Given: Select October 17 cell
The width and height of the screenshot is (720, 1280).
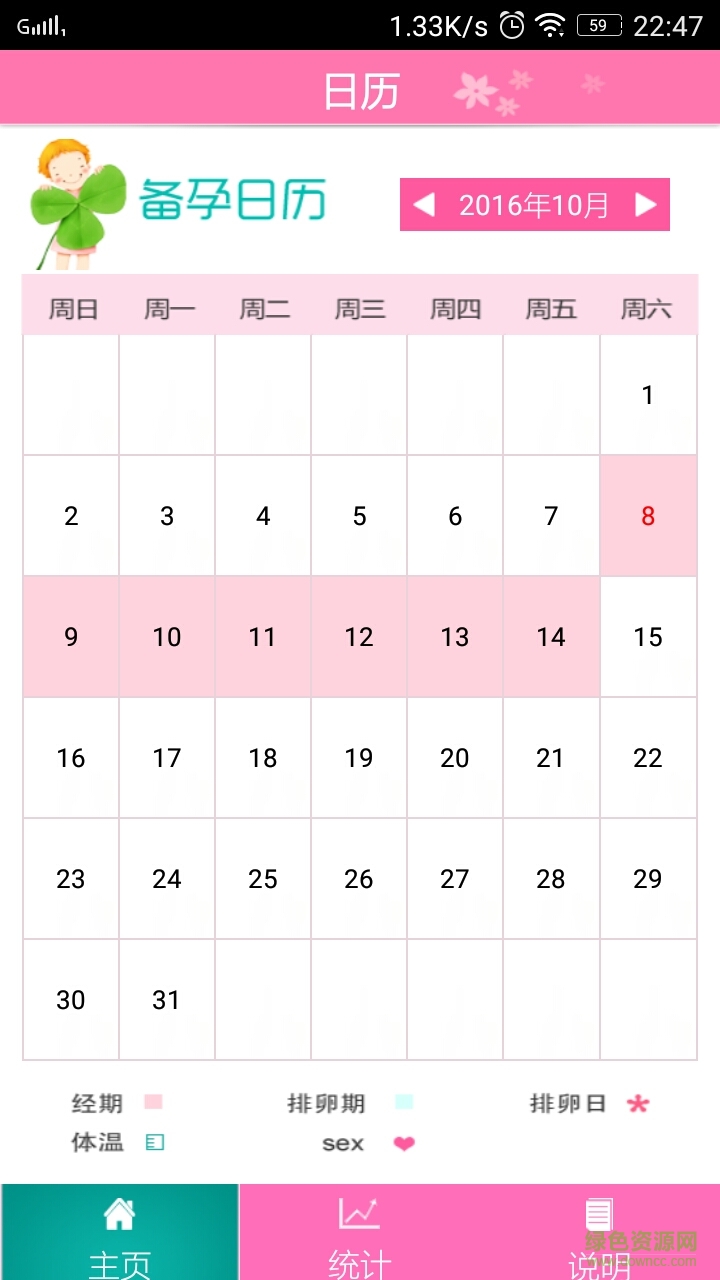Looking at the screenshot, I should 167,758.
